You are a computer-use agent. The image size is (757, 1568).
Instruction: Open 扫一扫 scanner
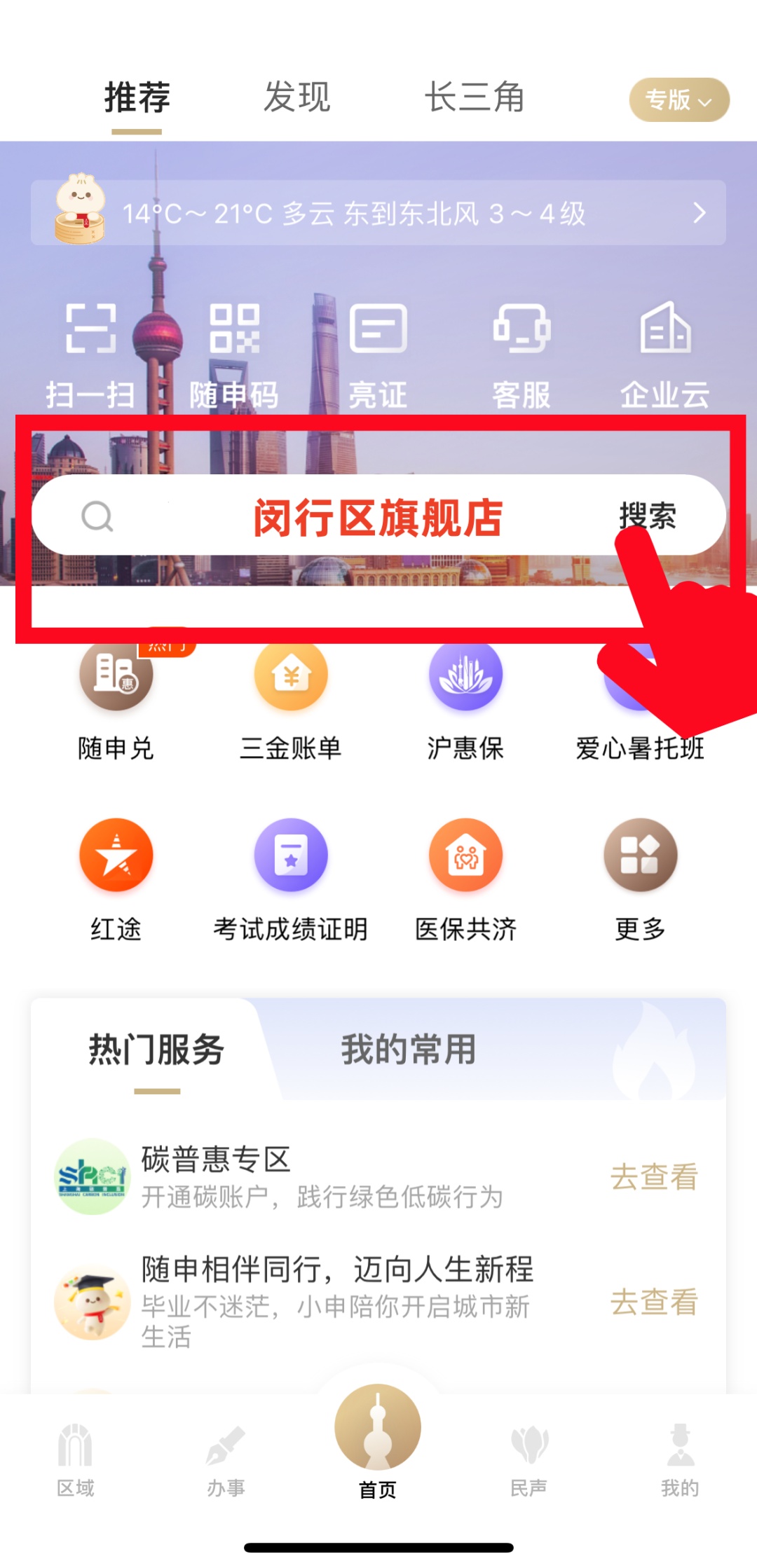pos(90,354)
